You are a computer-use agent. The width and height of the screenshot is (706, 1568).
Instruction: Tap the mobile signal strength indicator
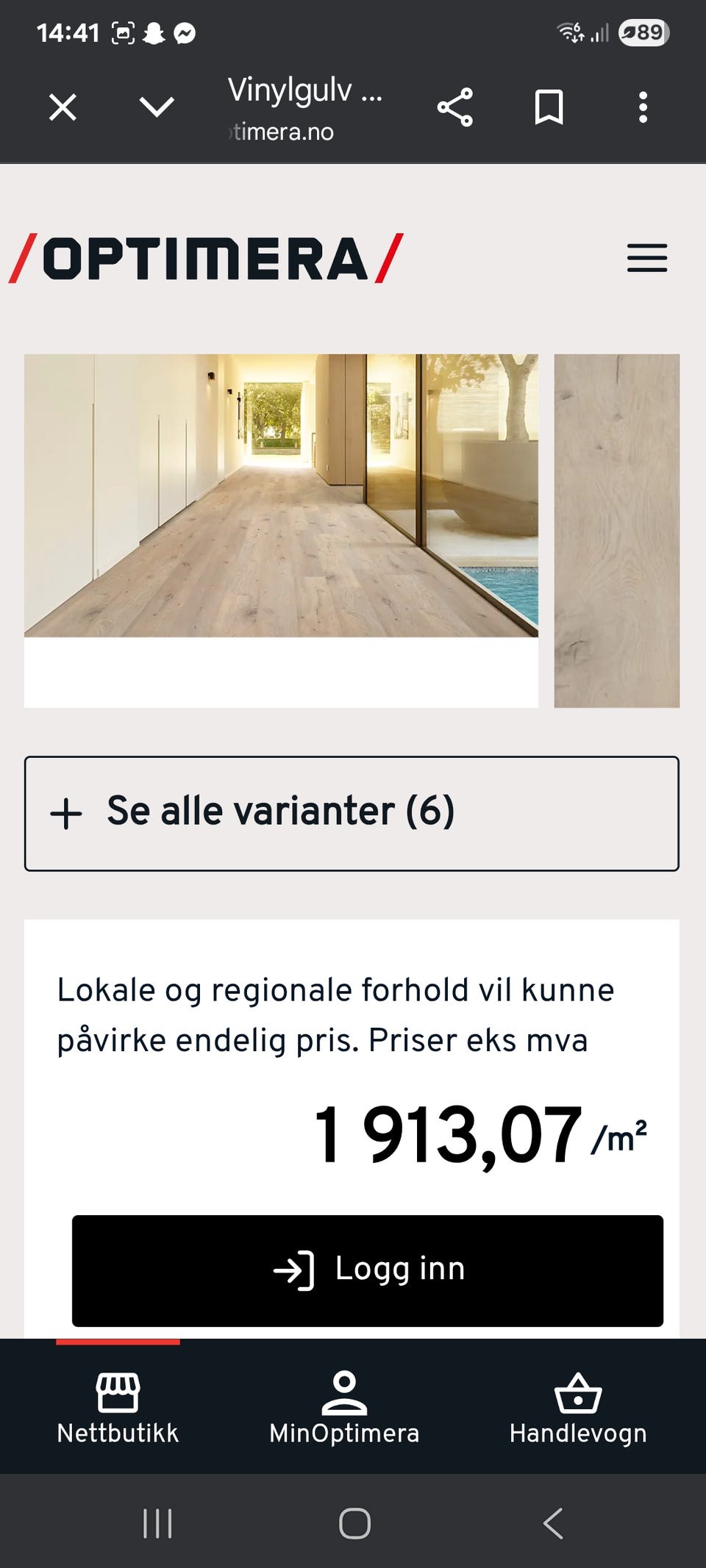600,32
